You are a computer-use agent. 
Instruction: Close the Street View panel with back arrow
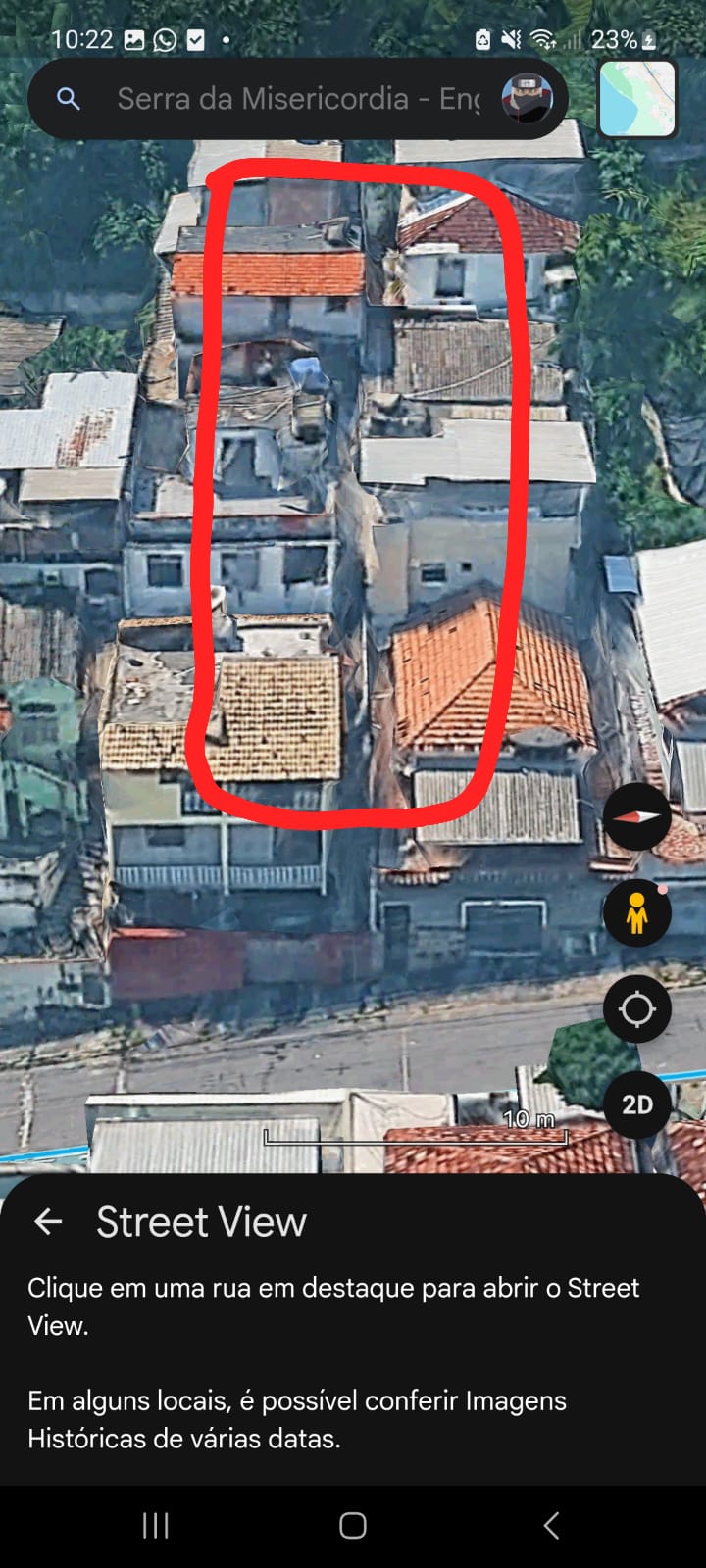(x=48, y=1221)
